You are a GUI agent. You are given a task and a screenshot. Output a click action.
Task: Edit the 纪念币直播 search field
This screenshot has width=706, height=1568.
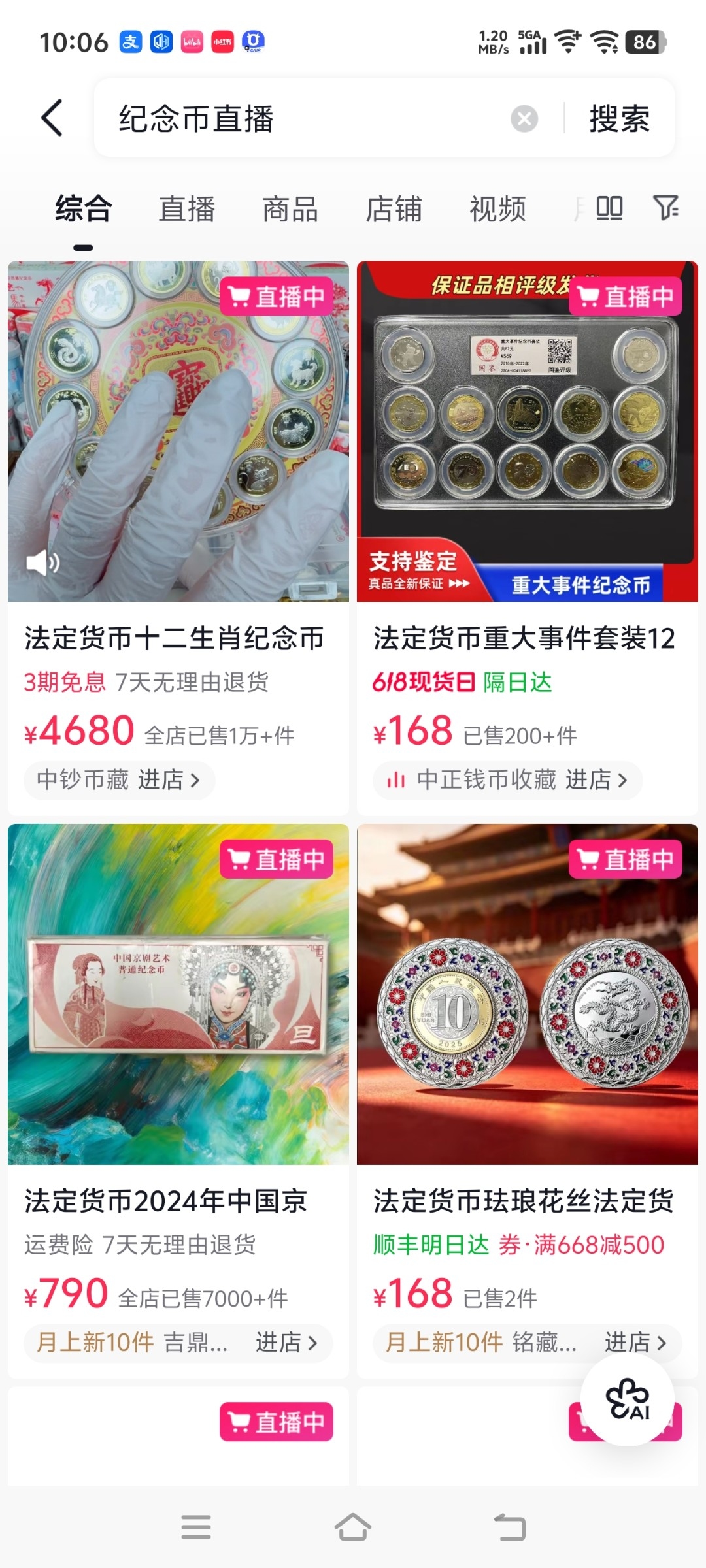tap(307, 118)
